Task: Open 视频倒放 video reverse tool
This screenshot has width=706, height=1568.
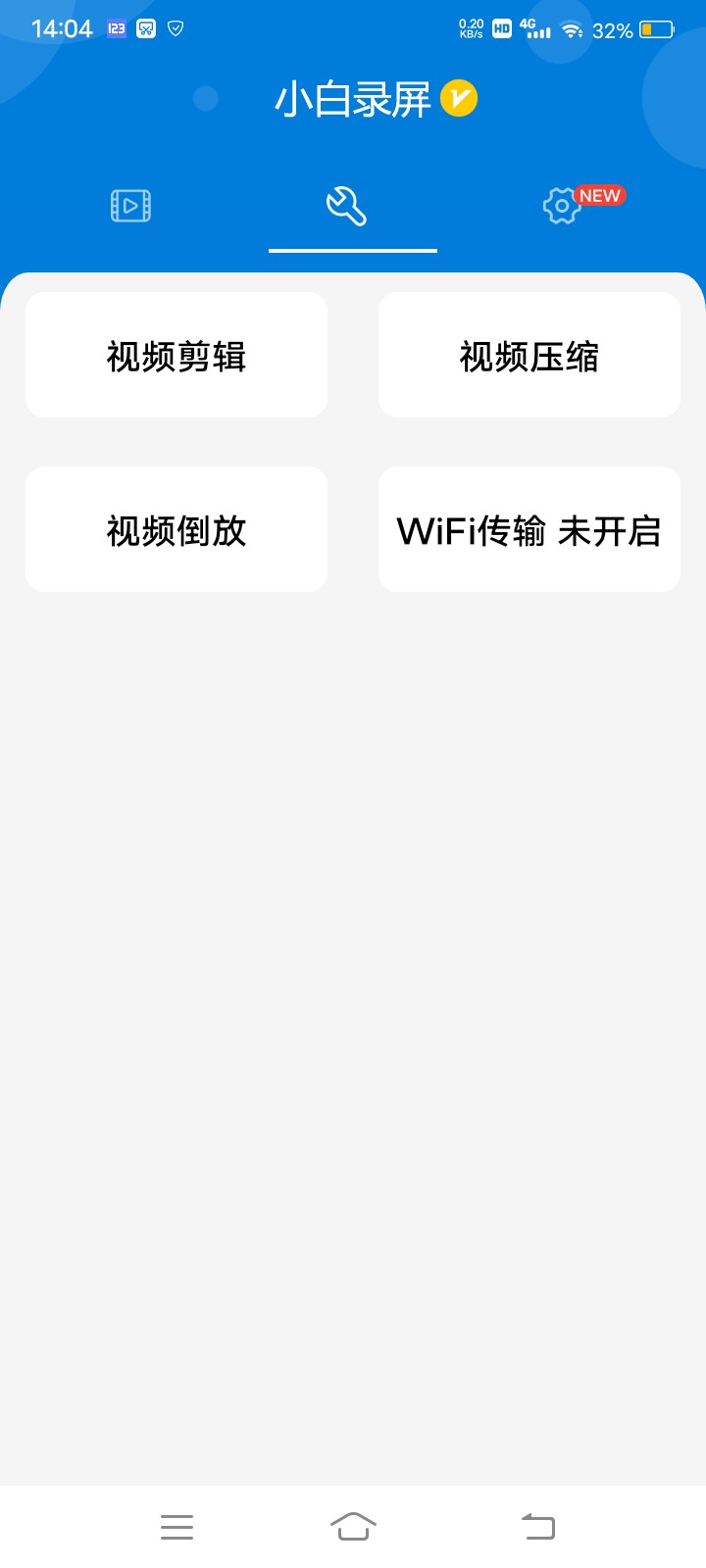Action: click(x=176, y=529)
